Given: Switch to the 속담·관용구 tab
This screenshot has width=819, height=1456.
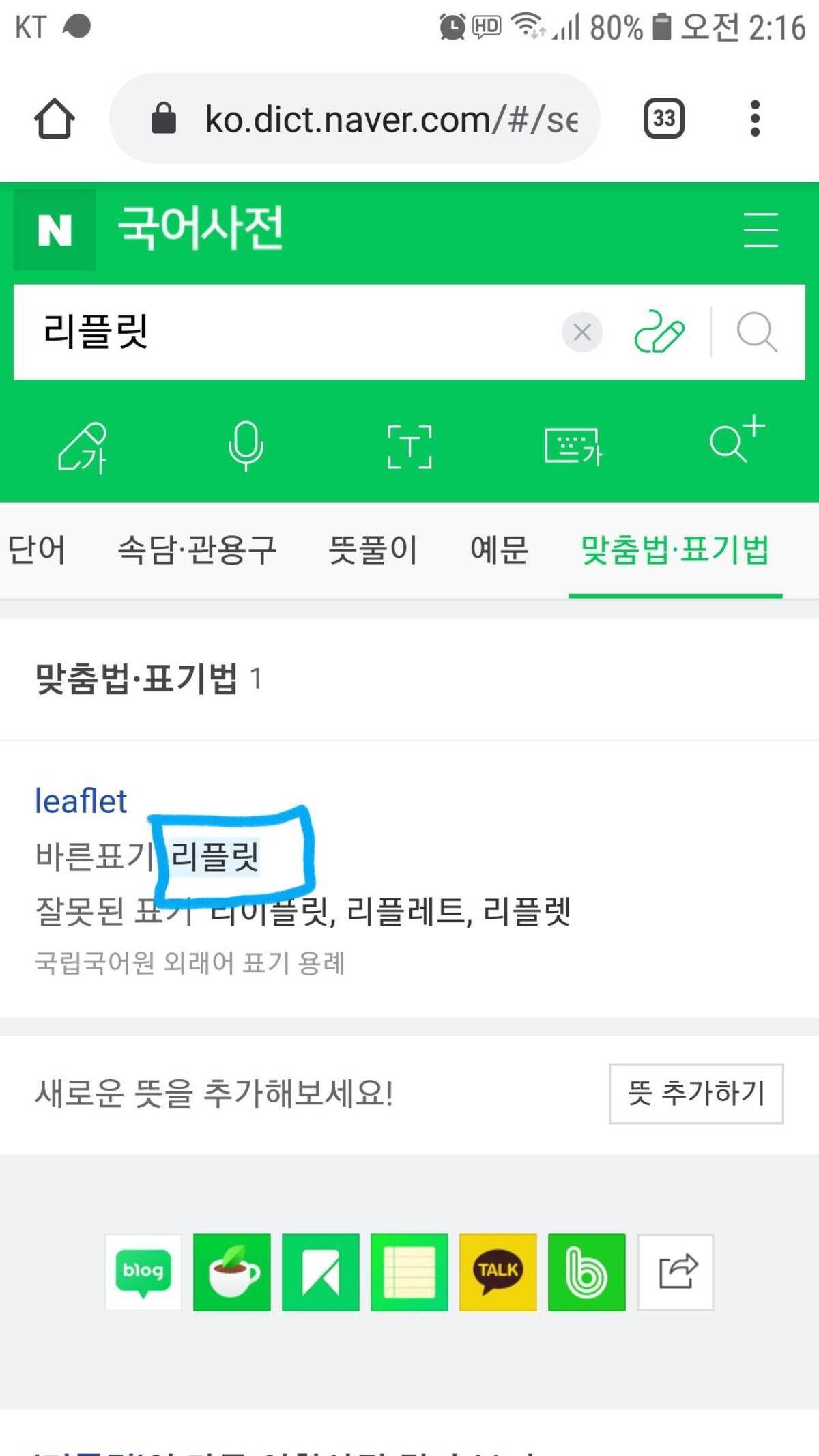Looking at the screenshot, I should 197,550.
